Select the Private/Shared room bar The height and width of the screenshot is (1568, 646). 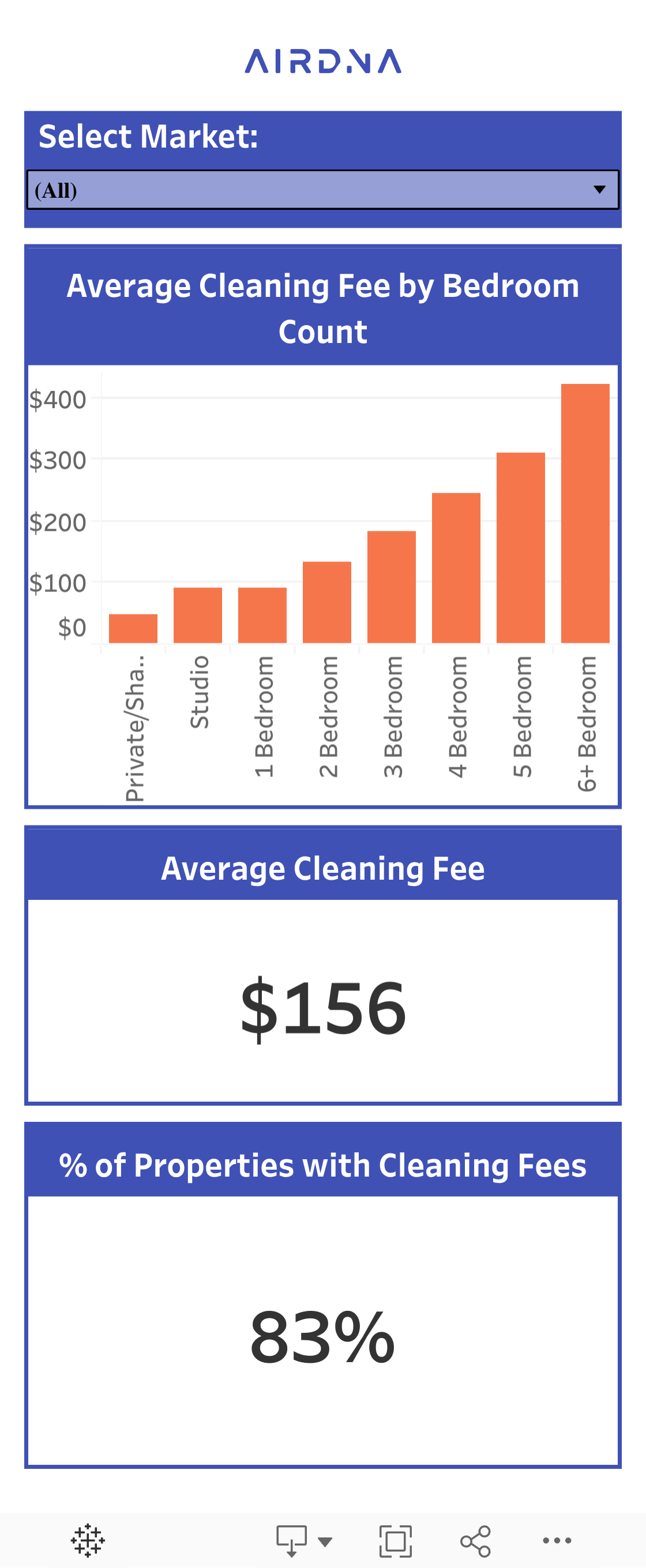[133, 628]
